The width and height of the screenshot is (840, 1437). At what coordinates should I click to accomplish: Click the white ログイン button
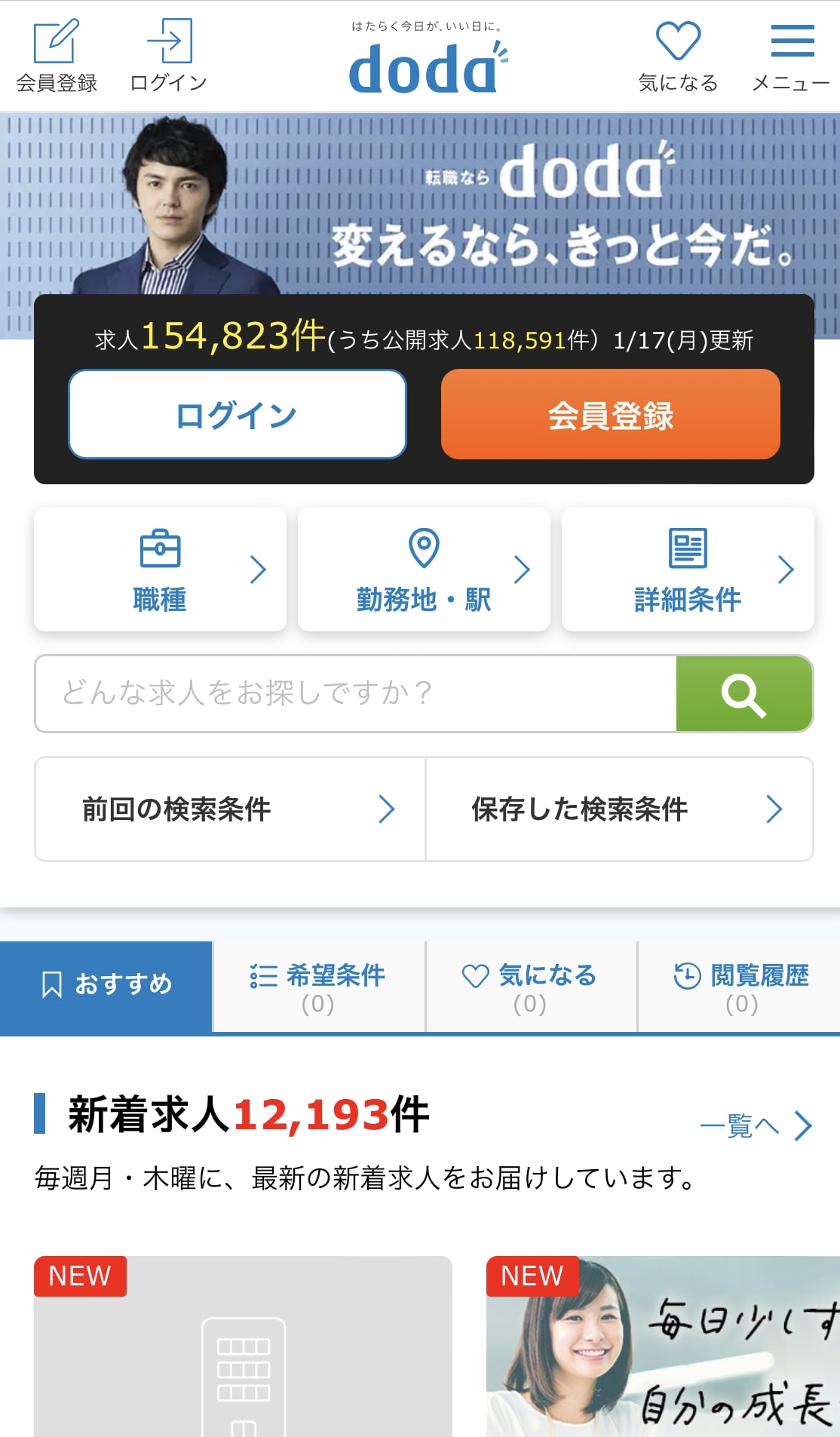click(238, 413)
